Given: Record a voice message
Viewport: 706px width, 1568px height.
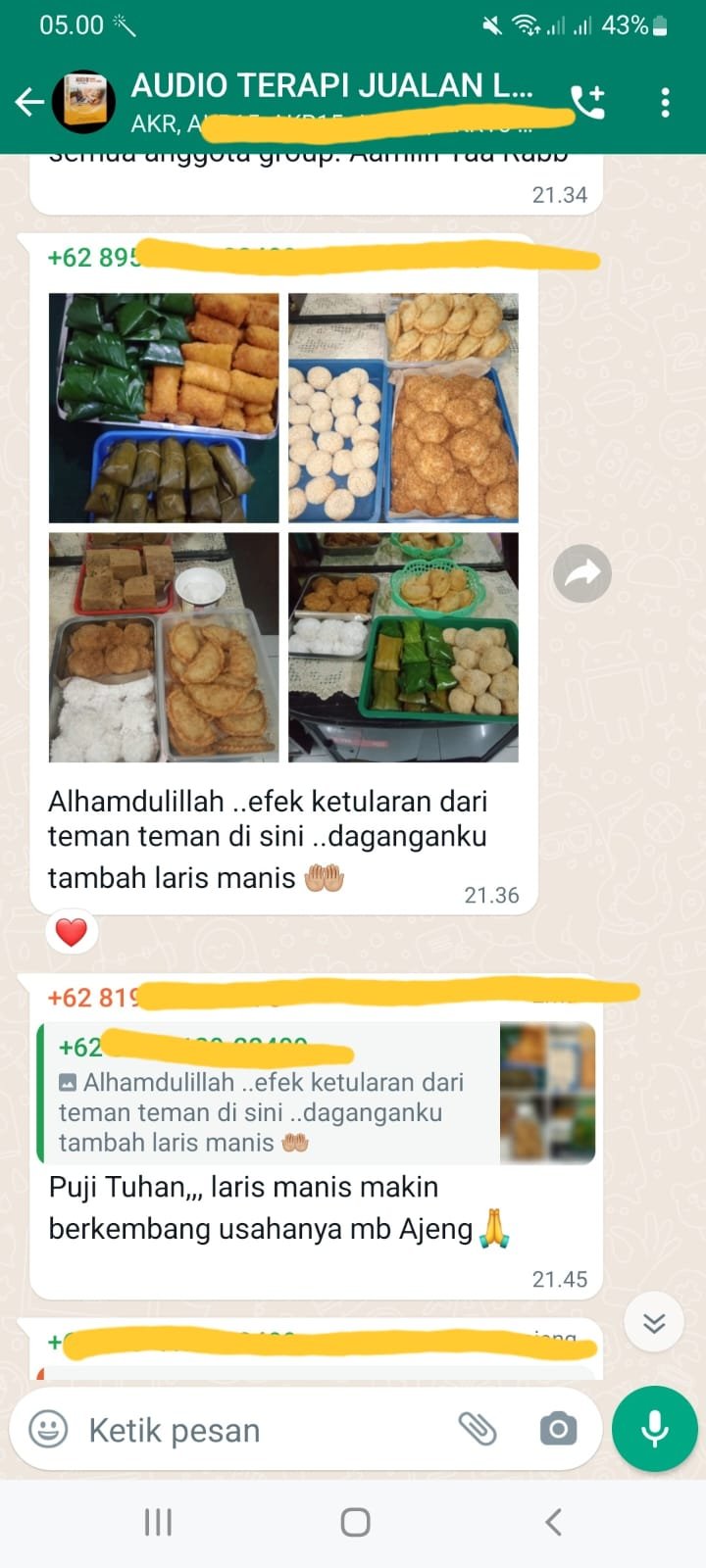Looking at the screenshot, I should pyautogui.click(x=654, y=1430).
